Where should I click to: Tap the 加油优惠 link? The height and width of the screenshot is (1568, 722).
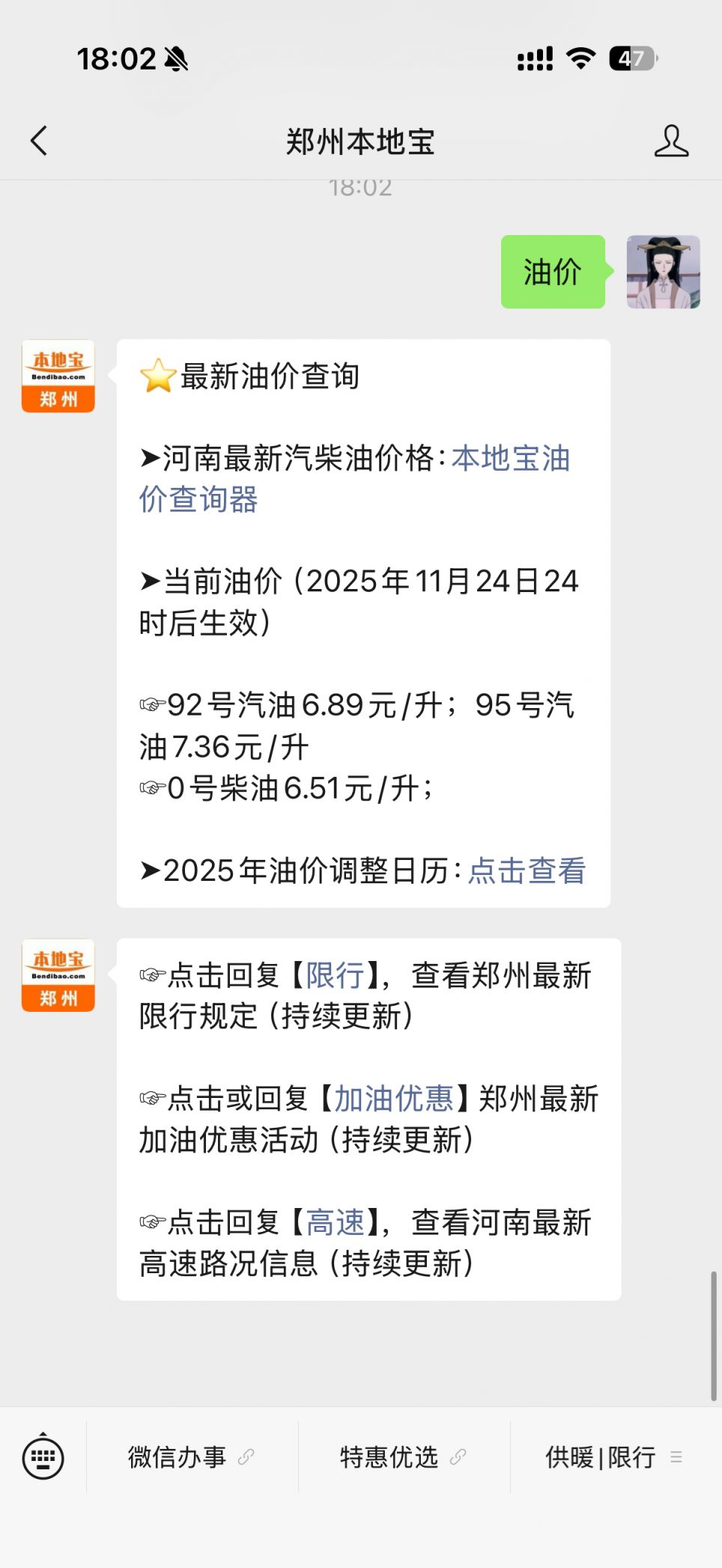[394, 1099]
